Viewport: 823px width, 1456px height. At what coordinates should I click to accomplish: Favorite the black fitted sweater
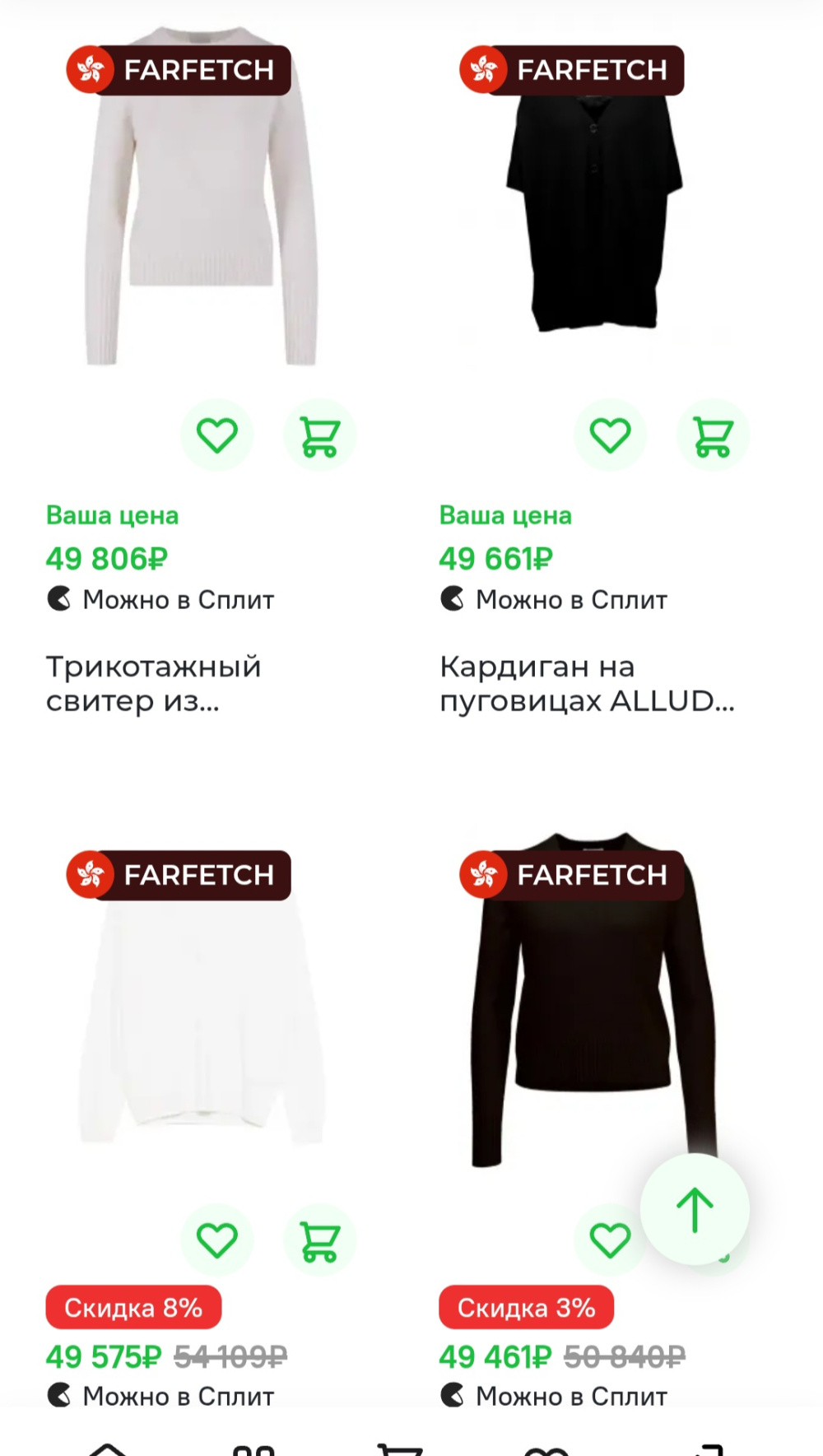click(x=610, y=1240)
